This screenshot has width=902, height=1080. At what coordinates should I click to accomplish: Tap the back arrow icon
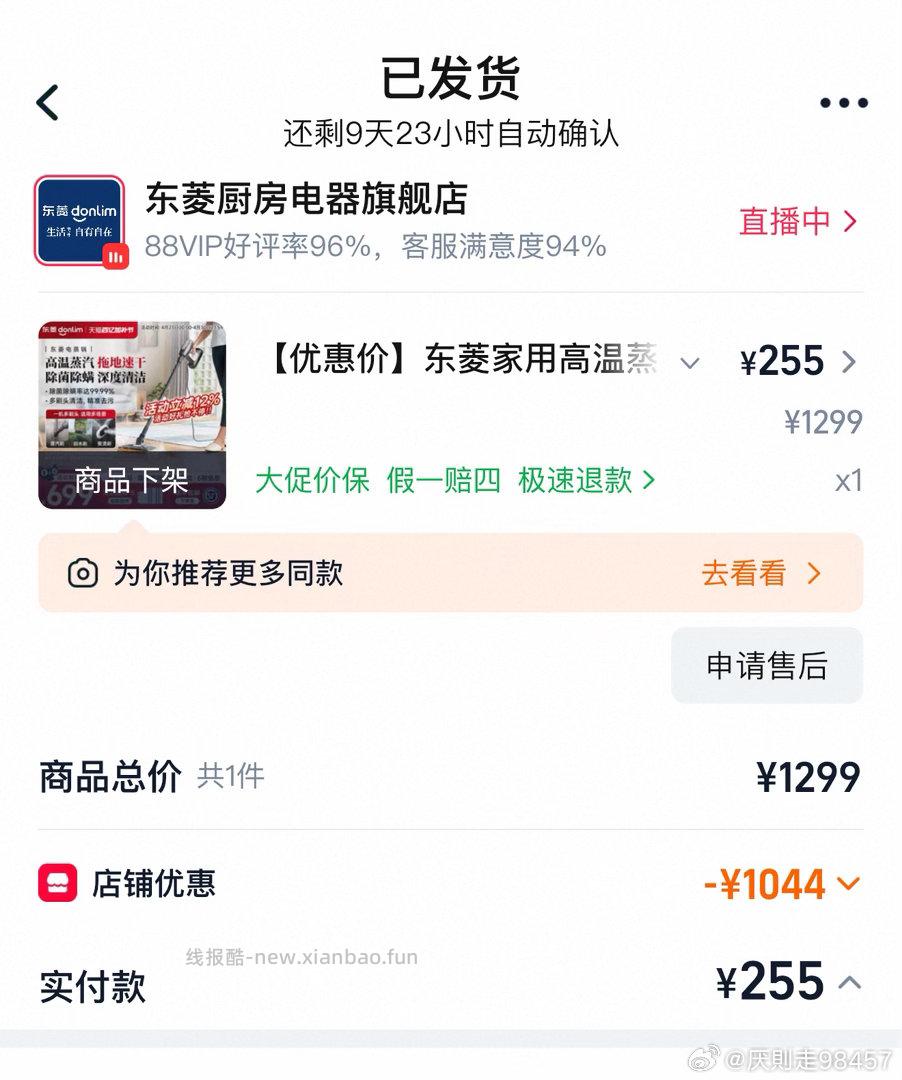pyautogui.click(x=45, y=102)
